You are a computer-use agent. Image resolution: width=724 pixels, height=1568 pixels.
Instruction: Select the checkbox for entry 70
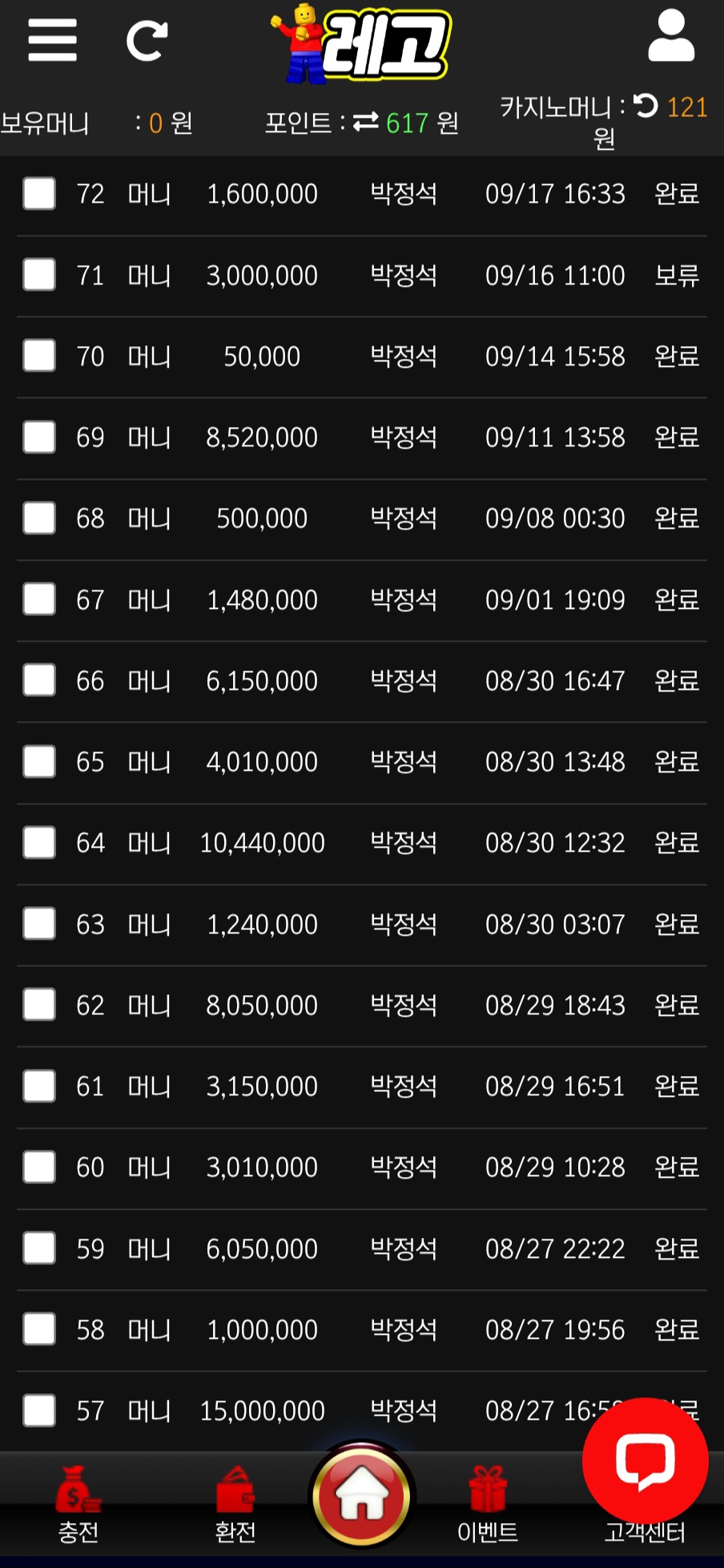click(39, 356)
